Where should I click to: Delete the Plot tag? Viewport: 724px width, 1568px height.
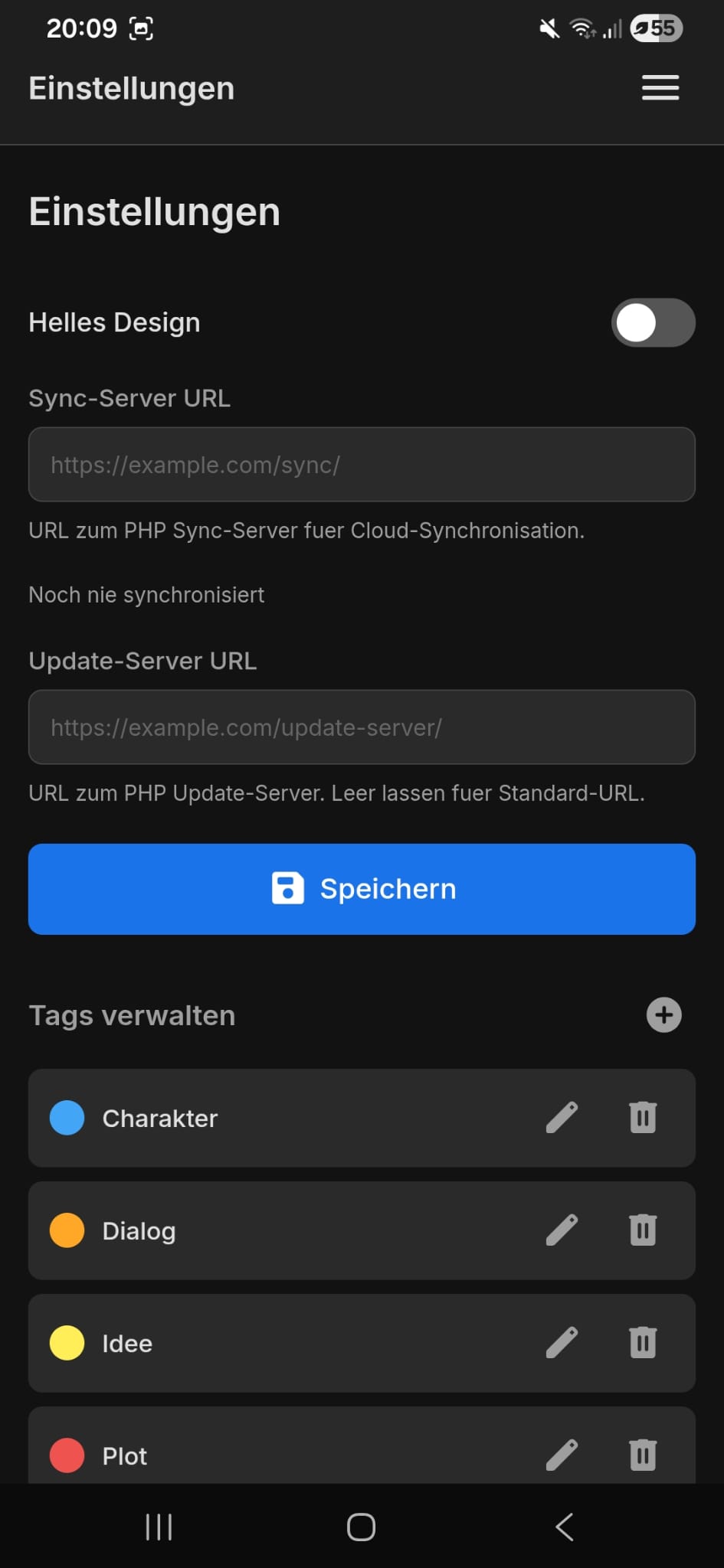(643, 1455)
